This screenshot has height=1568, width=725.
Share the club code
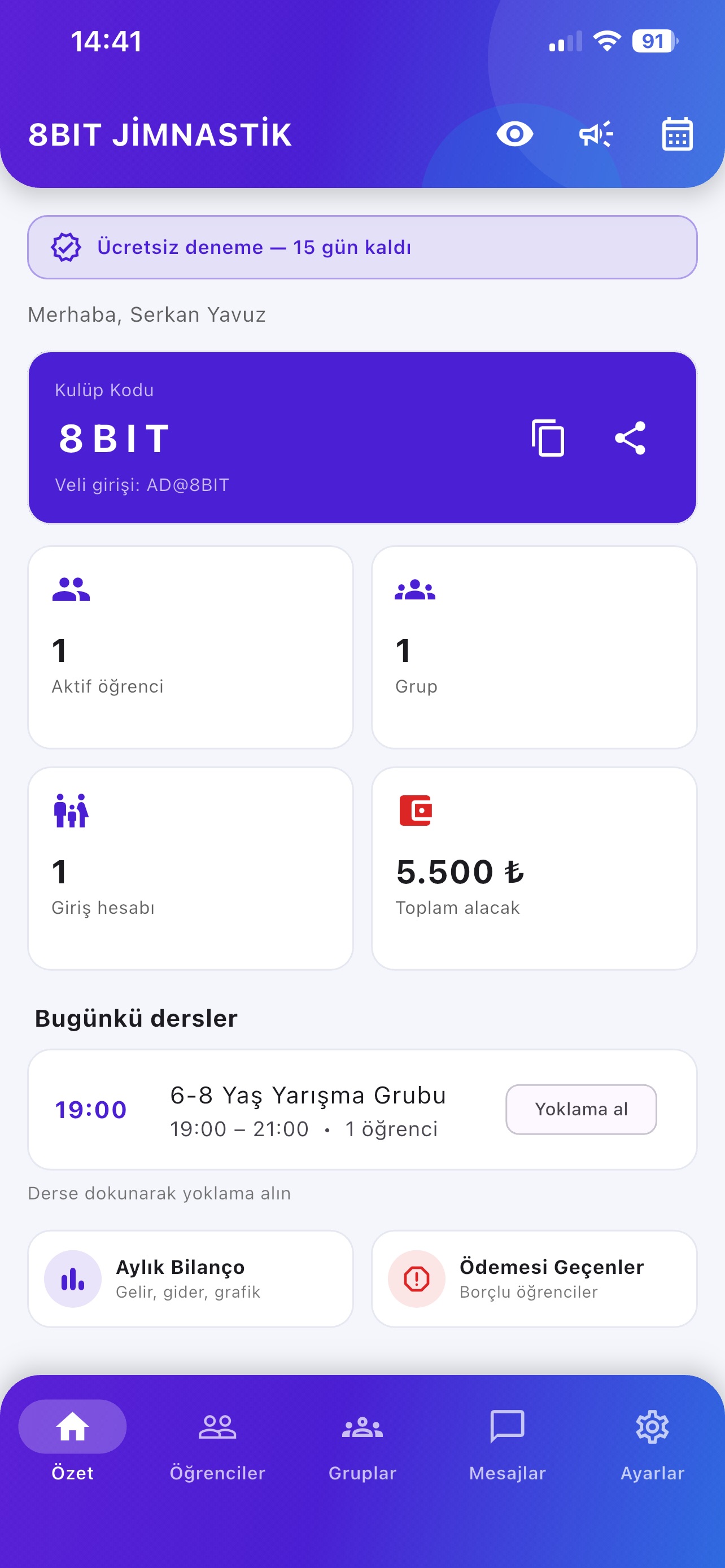click(x=630, y=437)
